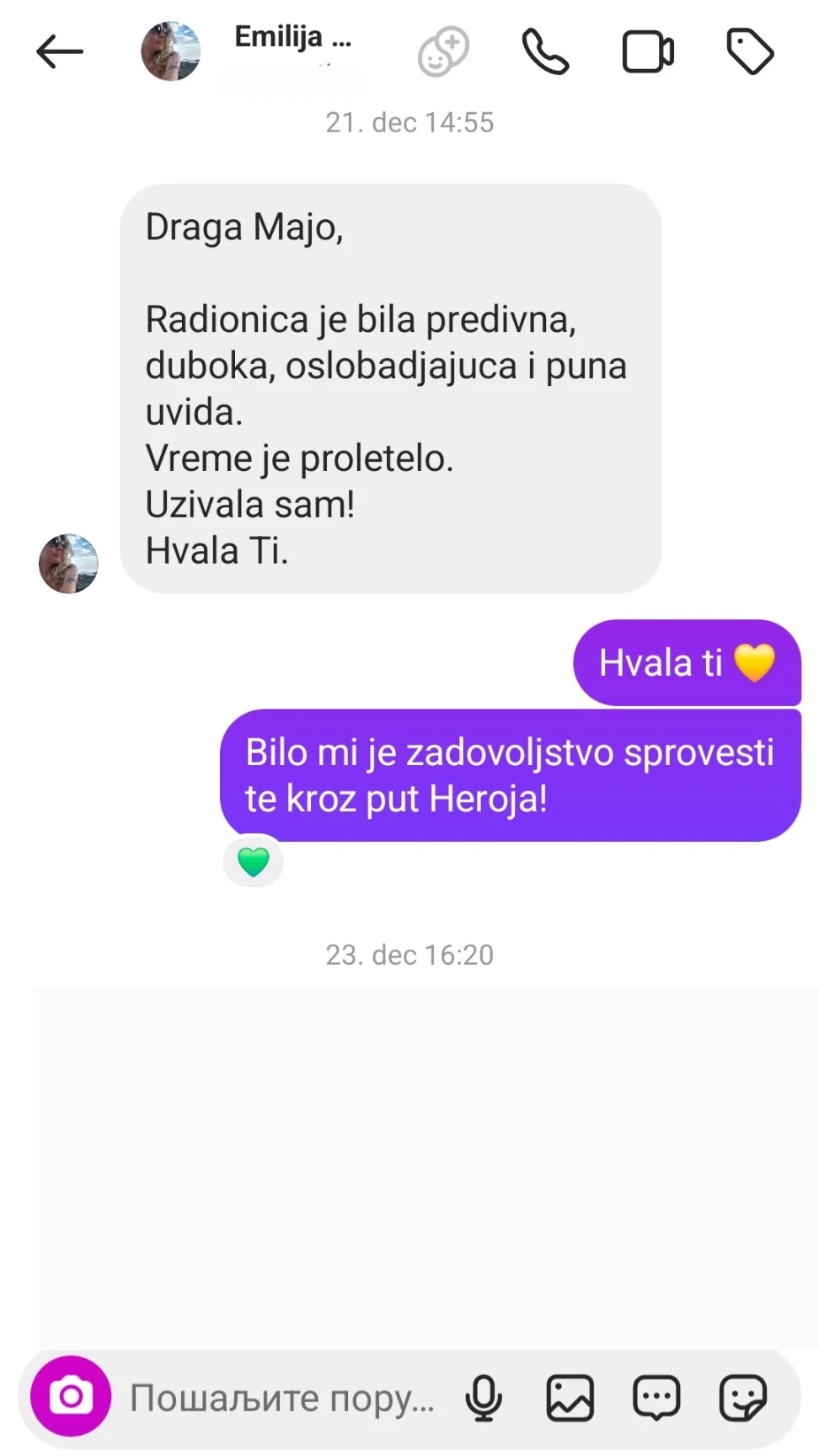
Task: Go back to the inbox
Action: [60, 52]
